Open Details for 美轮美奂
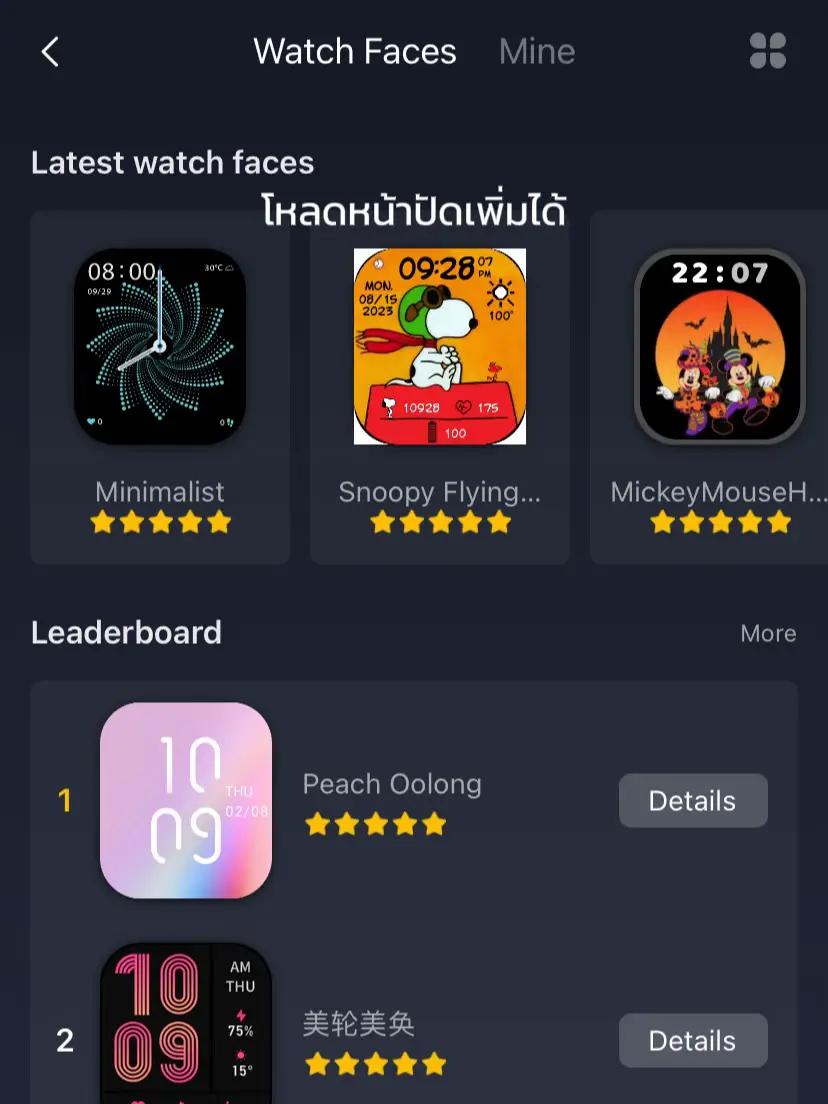The height and width of the screenshot is (1104, 828). (x=693, y=1040)
